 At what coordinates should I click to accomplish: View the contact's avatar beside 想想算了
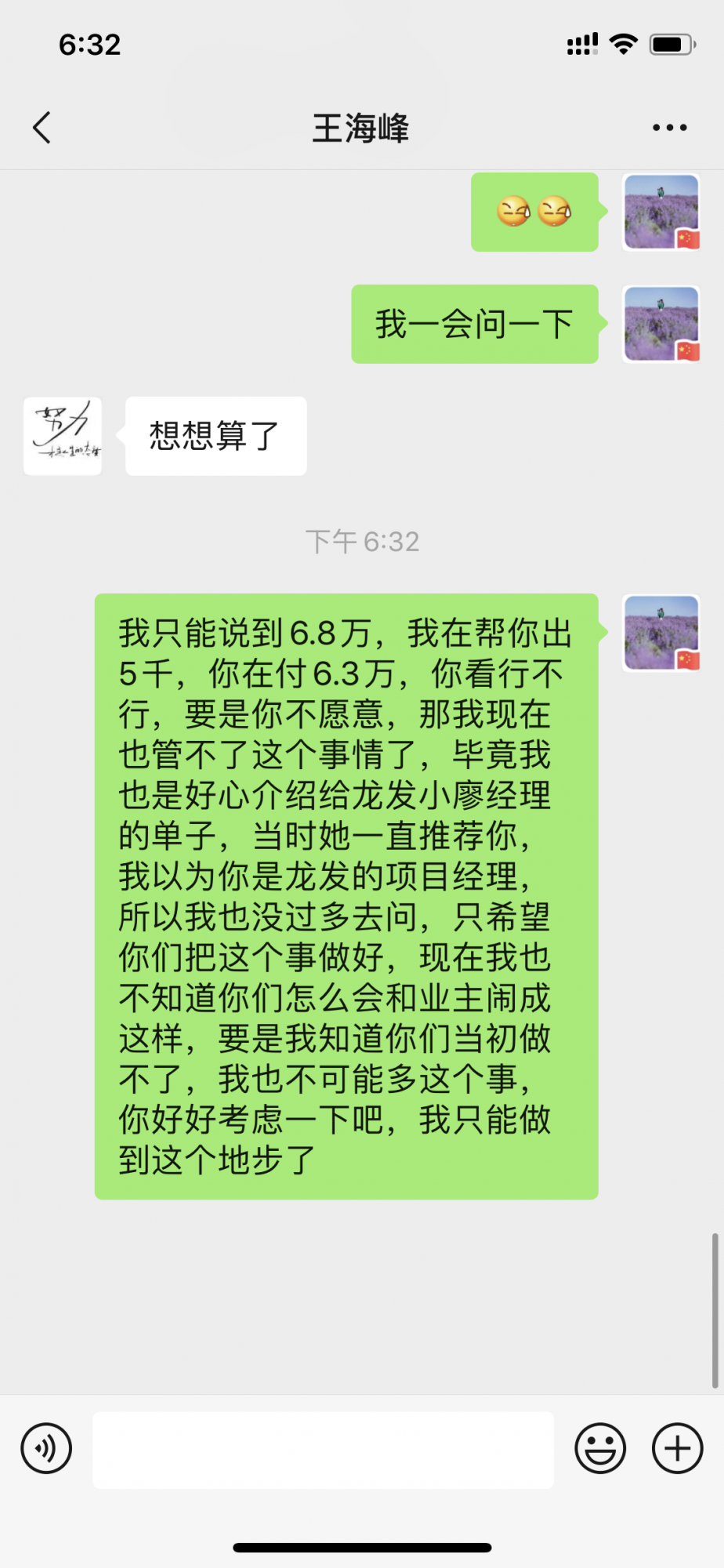(x=63, y=436)
